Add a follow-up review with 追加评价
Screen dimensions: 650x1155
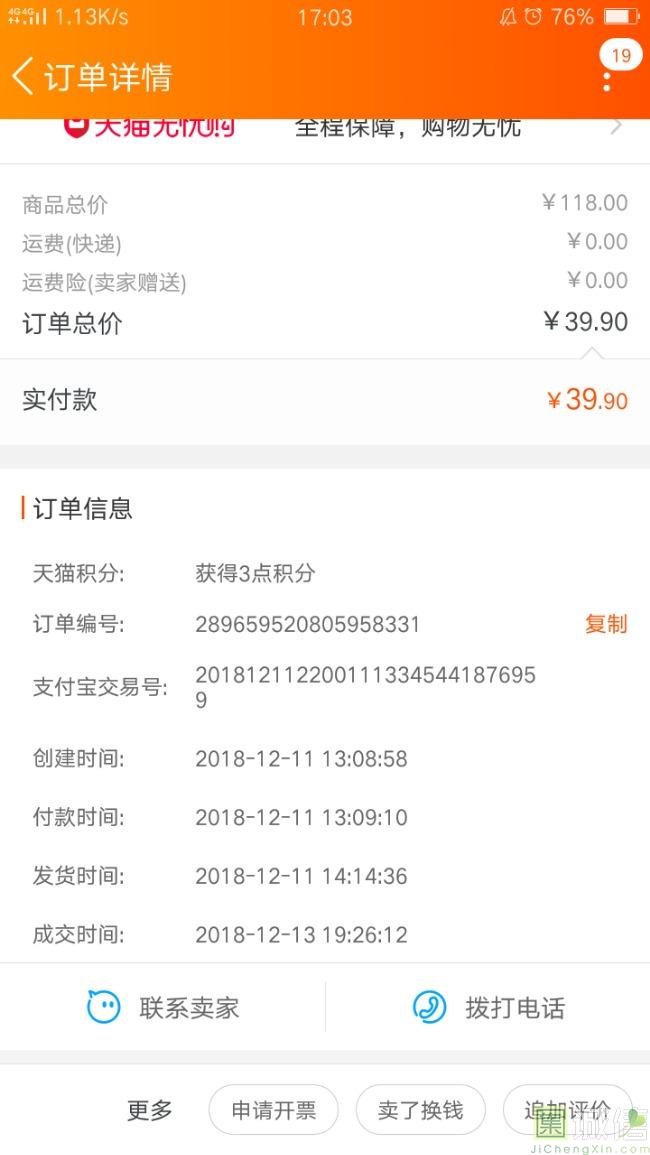(x=567, y=1109)
